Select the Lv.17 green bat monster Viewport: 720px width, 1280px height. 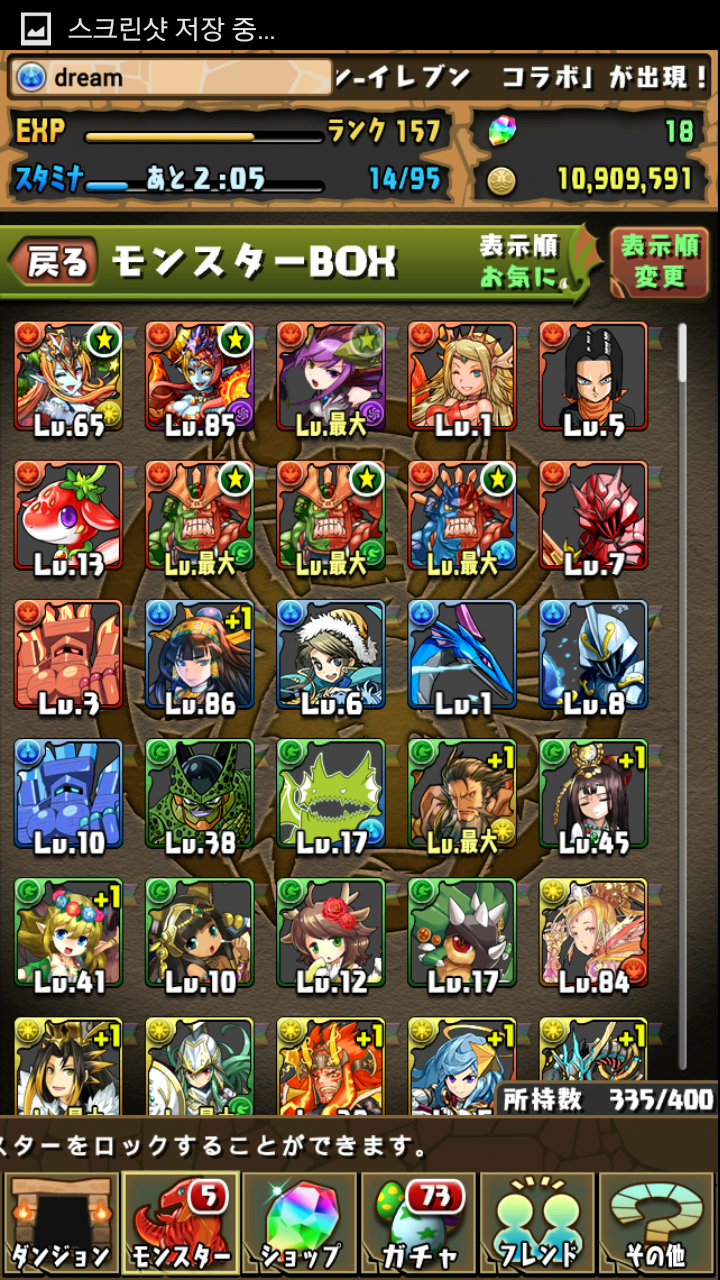(x=331, y=794)
